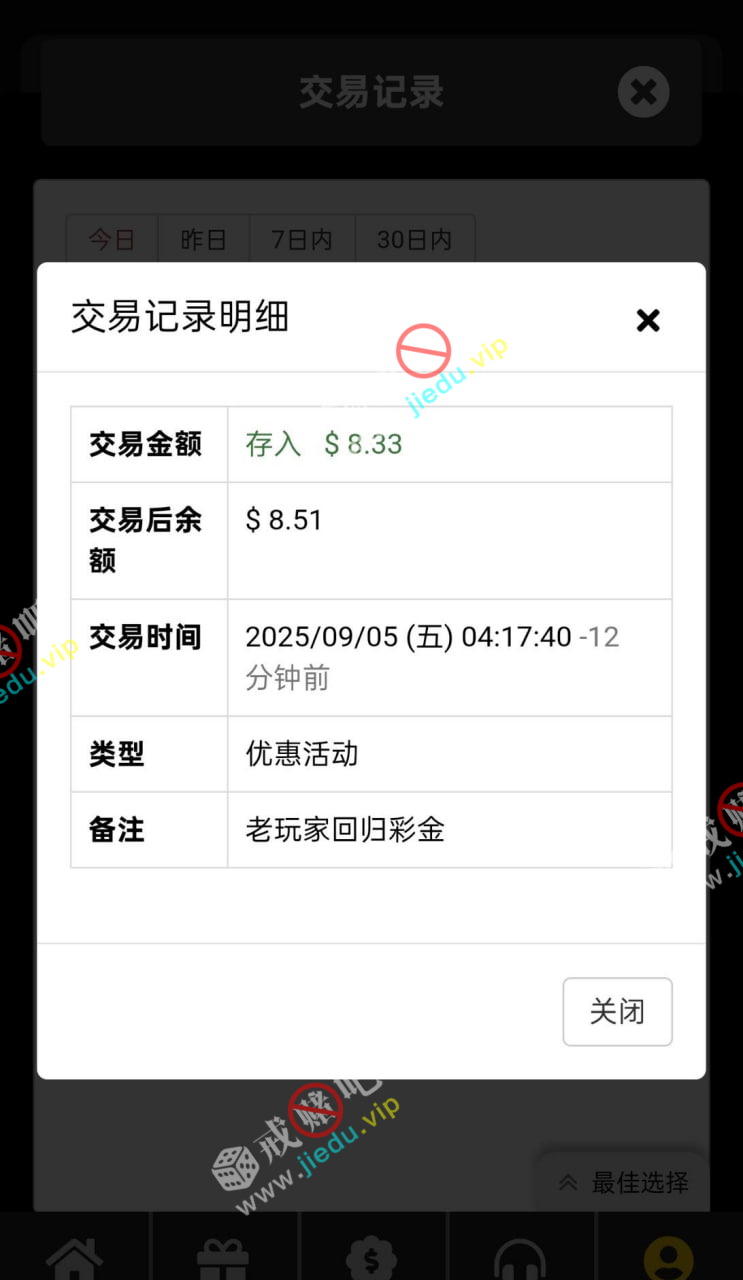743x1280 pixels.
Task: Go to the home tab
Action: pos(75,1256)
